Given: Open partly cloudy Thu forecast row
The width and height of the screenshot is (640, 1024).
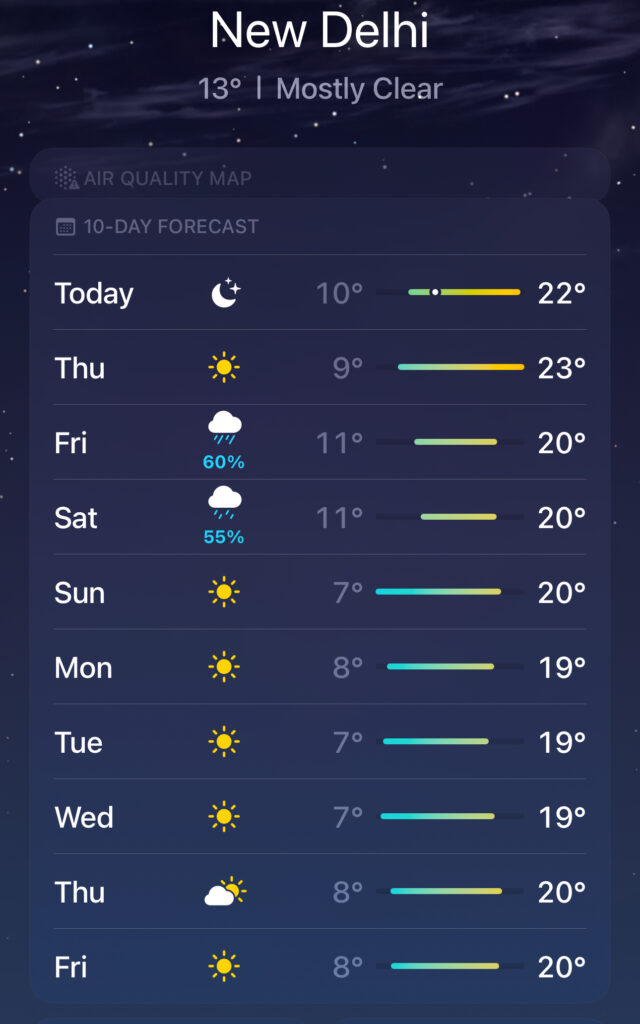Looking at the screenshot, I should point(320,892).
